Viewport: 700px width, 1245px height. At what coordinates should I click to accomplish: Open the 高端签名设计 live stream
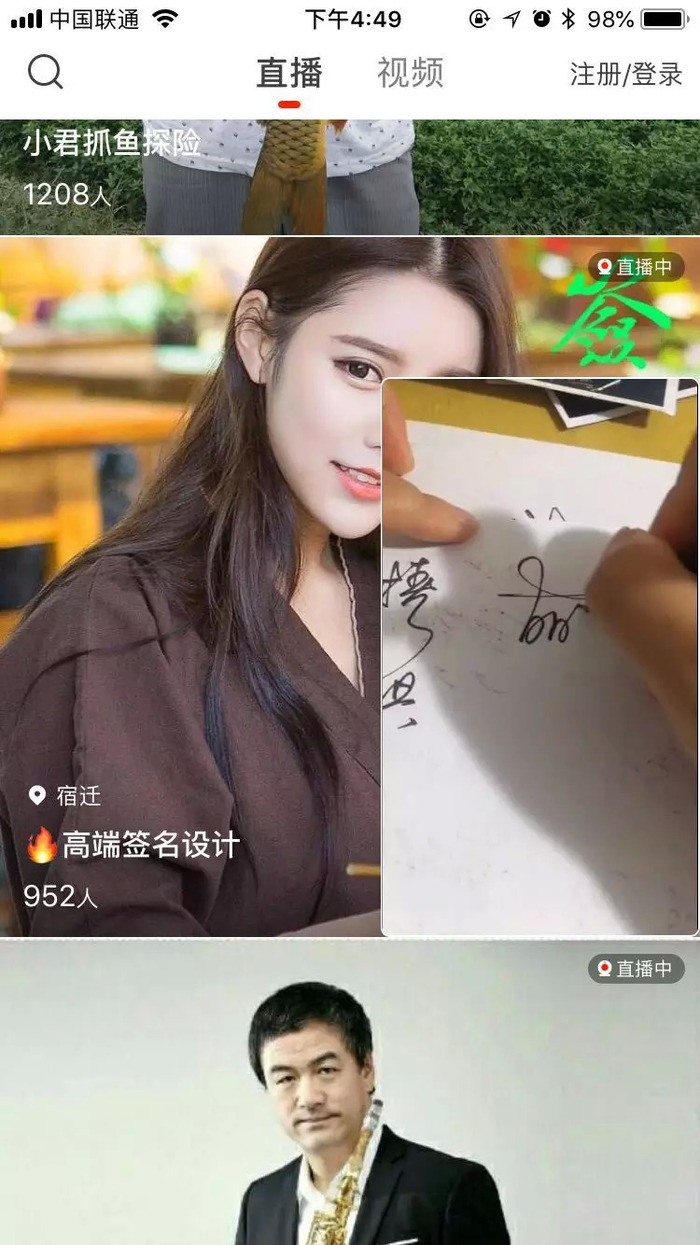coord(190,600)
